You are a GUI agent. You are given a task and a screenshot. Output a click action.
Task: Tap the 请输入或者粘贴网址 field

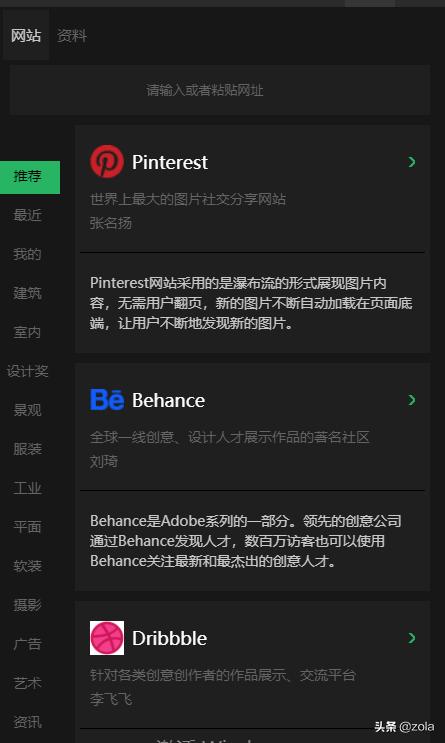point(220,90)
